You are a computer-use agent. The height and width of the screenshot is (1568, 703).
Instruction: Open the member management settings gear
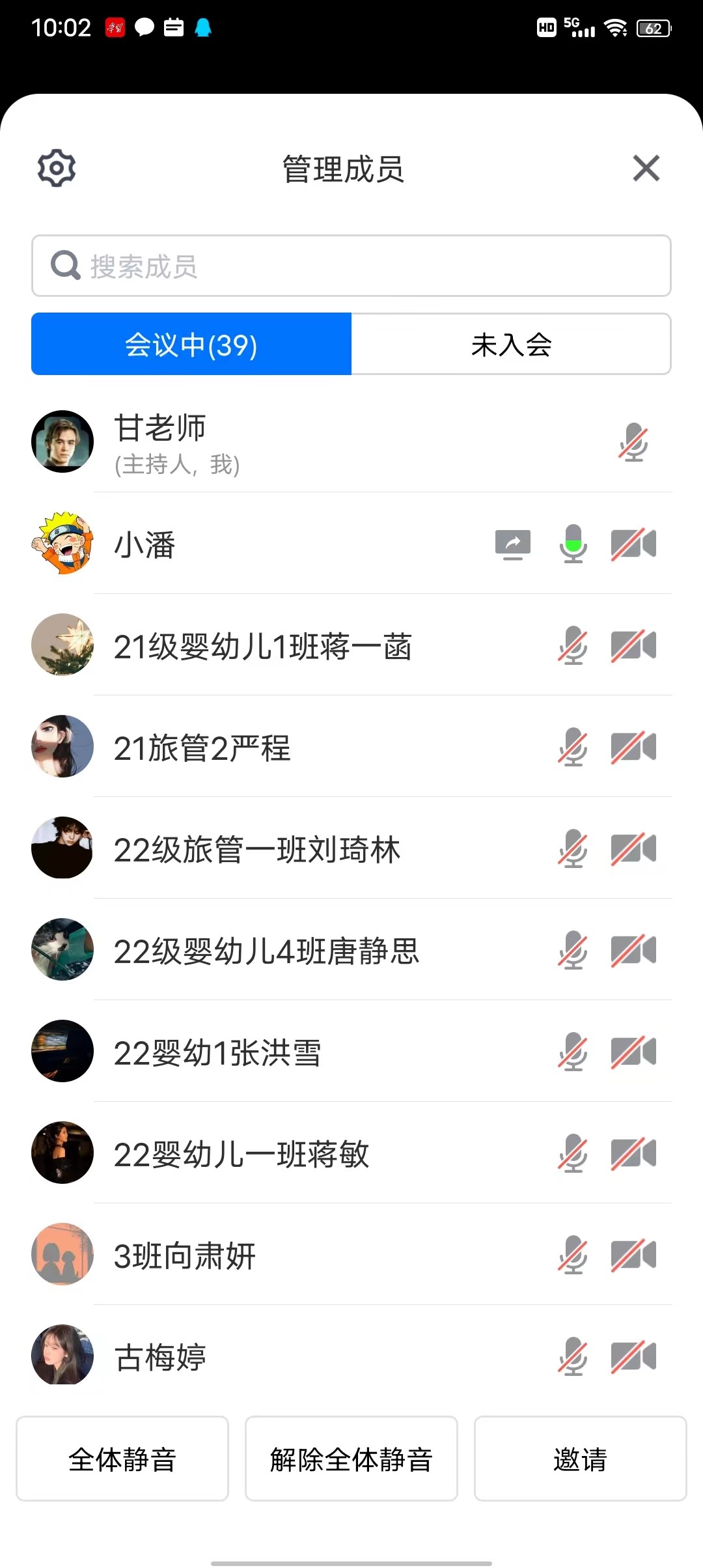(x=57, y=168)
